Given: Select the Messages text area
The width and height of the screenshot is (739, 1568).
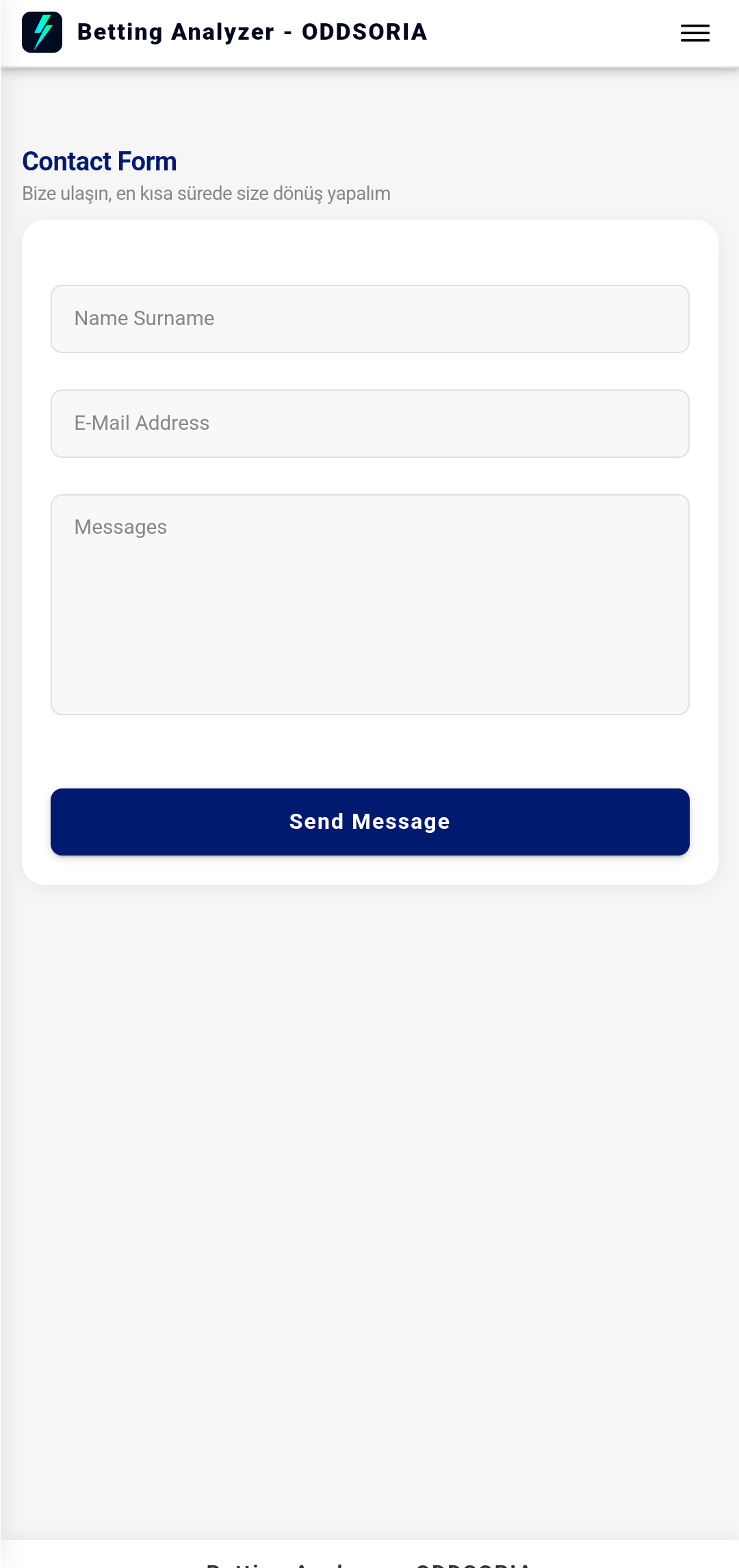Looking at the screenshot, I should (x=369, y=604).
